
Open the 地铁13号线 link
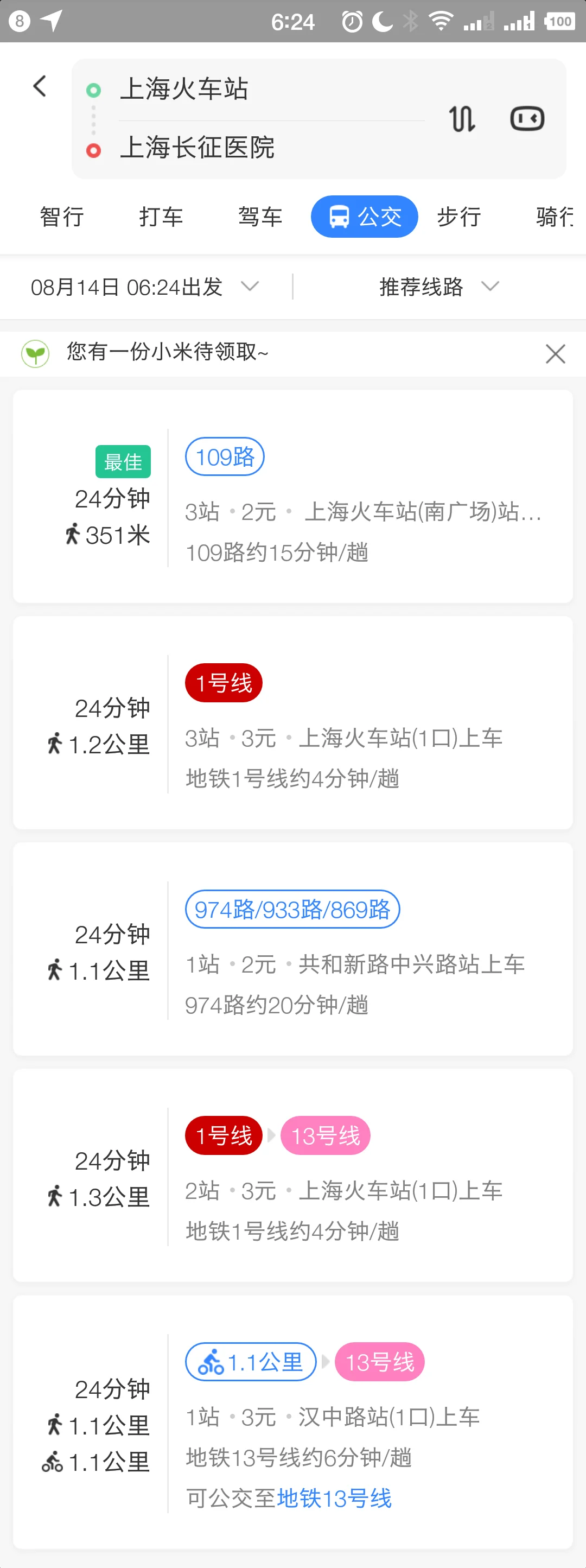click(334, 1499)
